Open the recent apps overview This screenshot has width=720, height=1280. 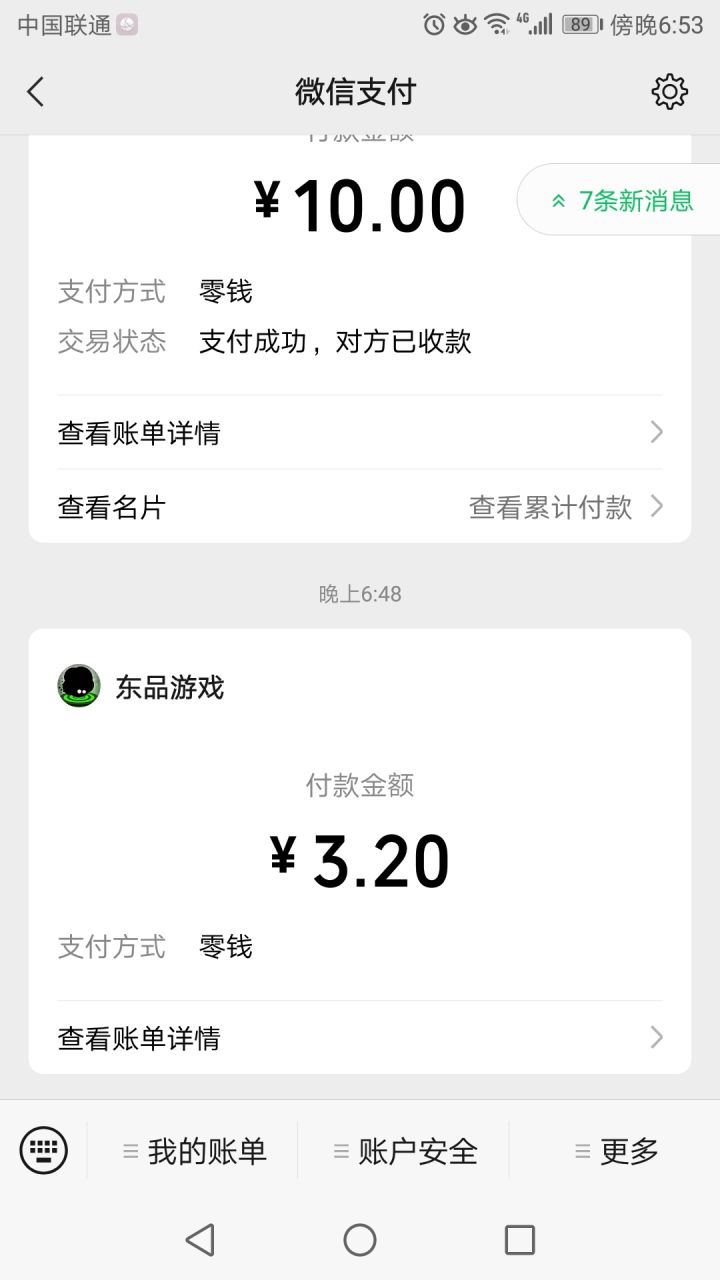519,1240
